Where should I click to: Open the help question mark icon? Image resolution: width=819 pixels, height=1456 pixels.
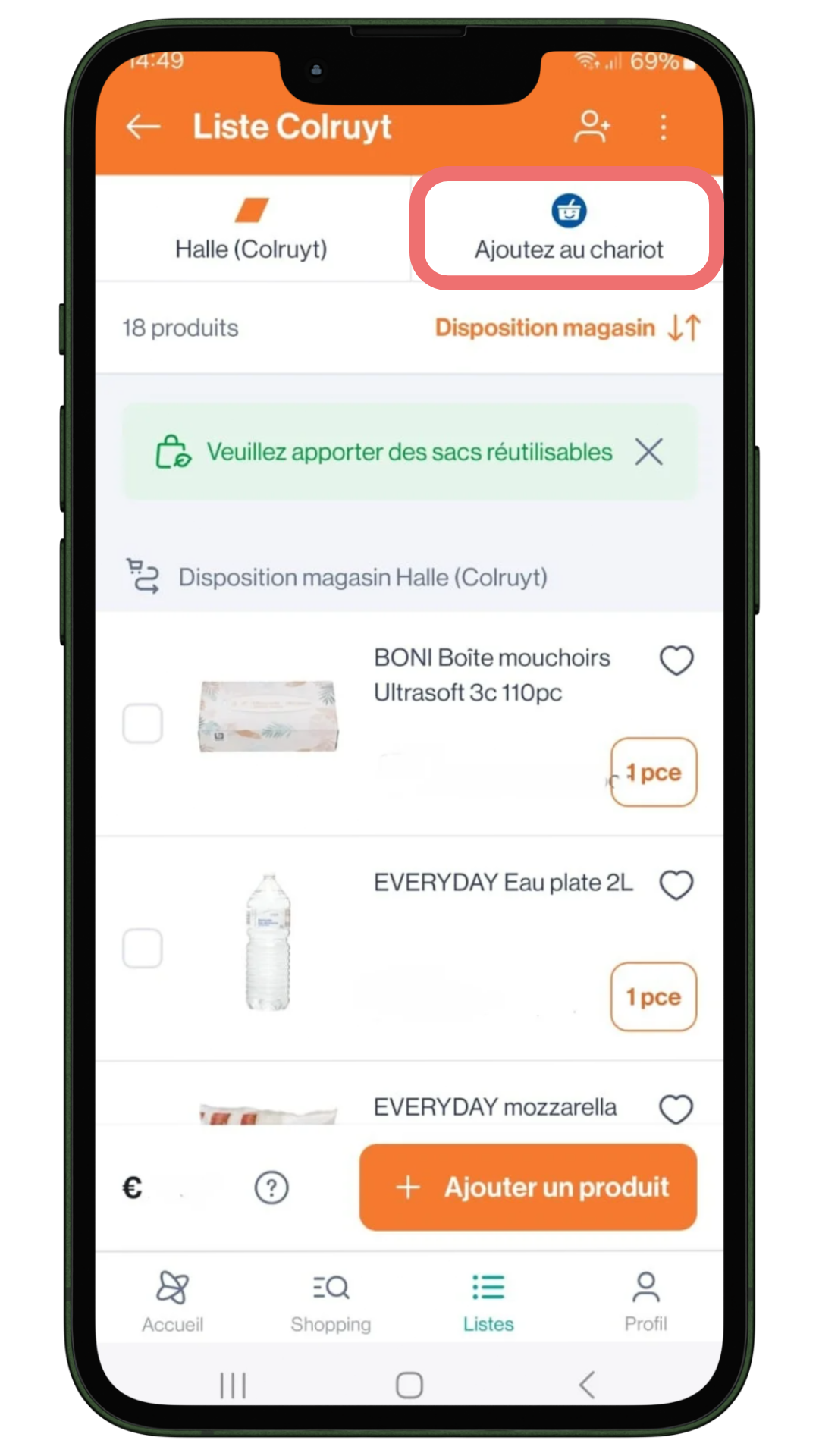point(271,1188)
